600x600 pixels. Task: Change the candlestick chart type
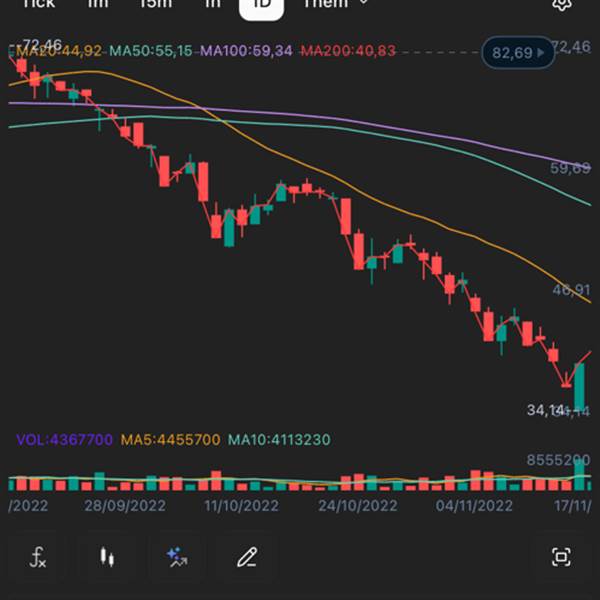[107, 557]
